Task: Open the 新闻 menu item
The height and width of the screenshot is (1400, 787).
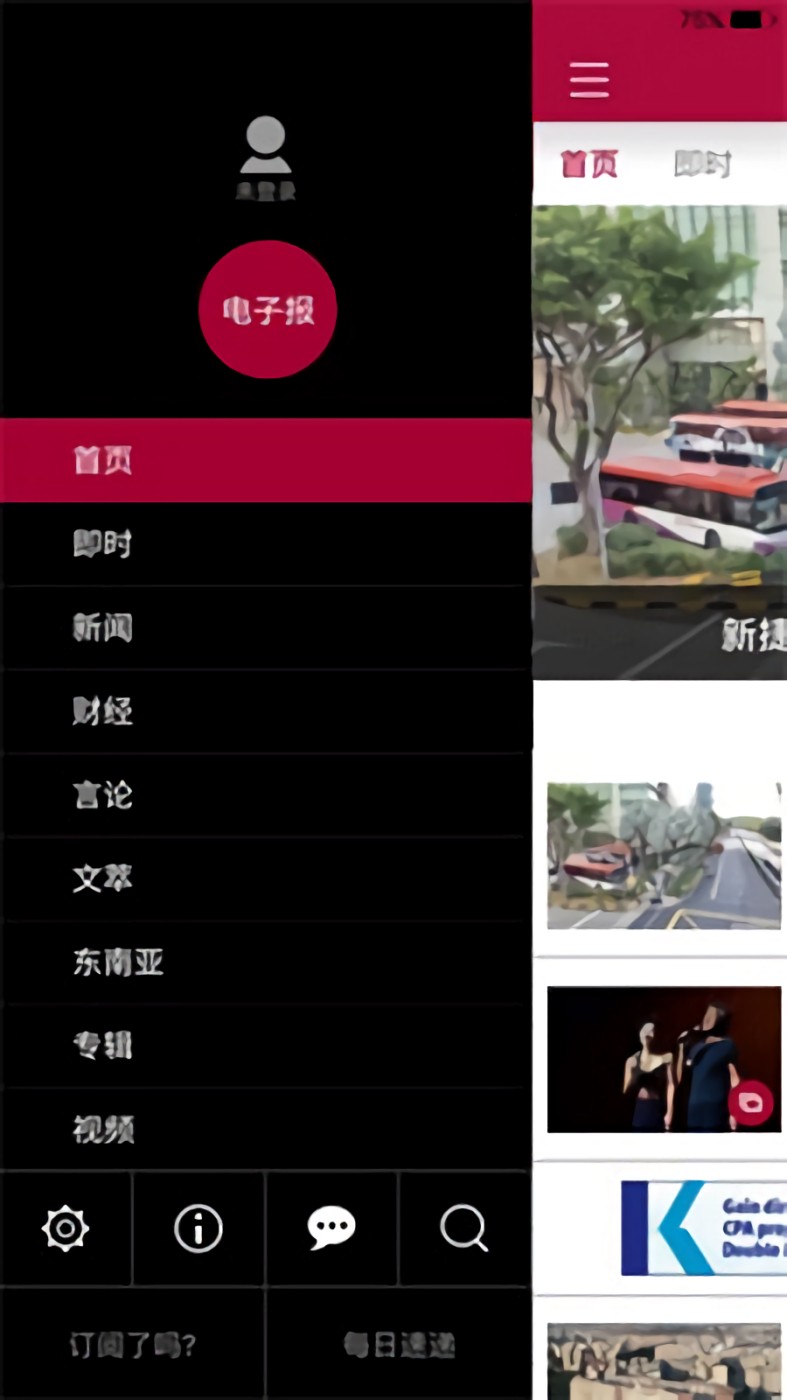Action: 265,628
